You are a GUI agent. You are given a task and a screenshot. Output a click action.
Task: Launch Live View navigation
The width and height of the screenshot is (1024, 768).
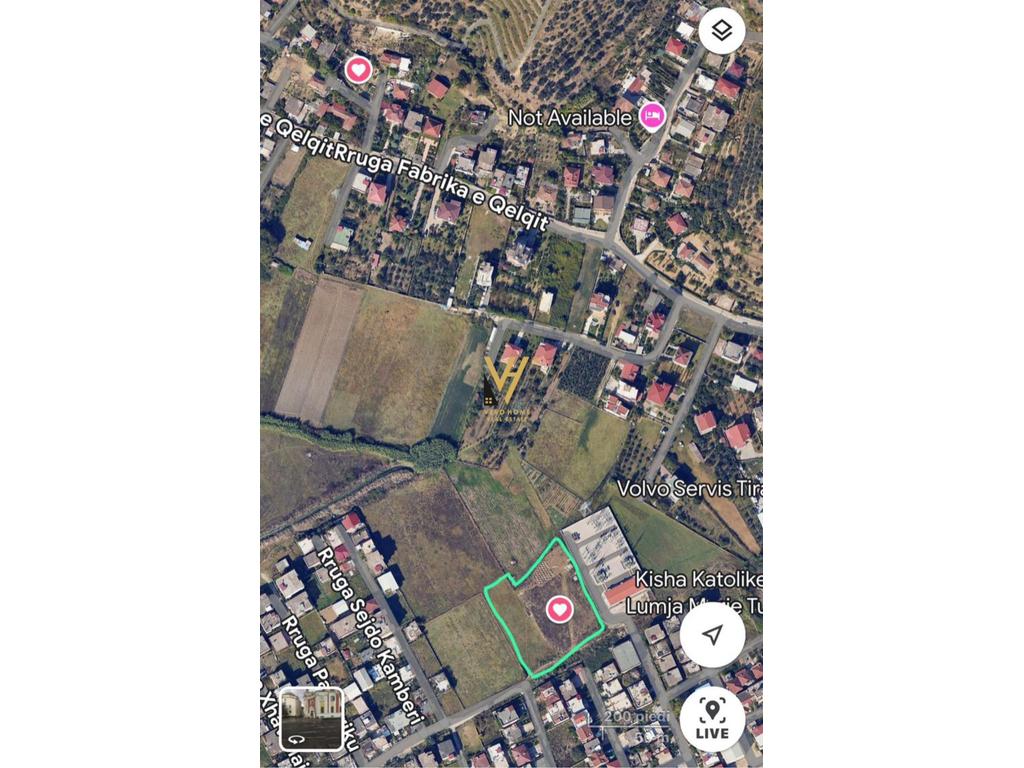point(712,719)
